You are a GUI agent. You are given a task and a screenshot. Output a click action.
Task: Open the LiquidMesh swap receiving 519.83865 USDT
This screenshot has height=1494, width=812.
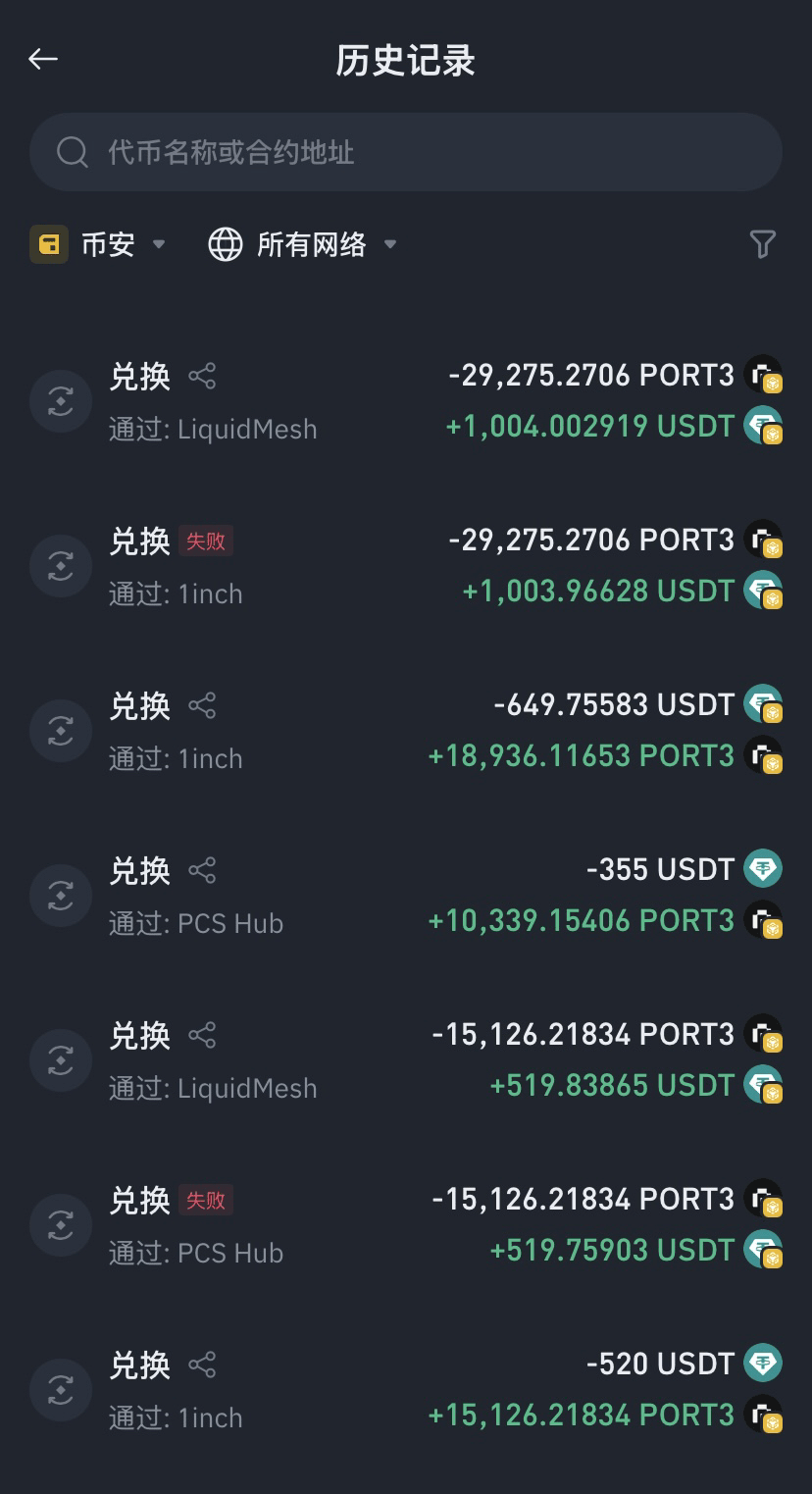406,1060
